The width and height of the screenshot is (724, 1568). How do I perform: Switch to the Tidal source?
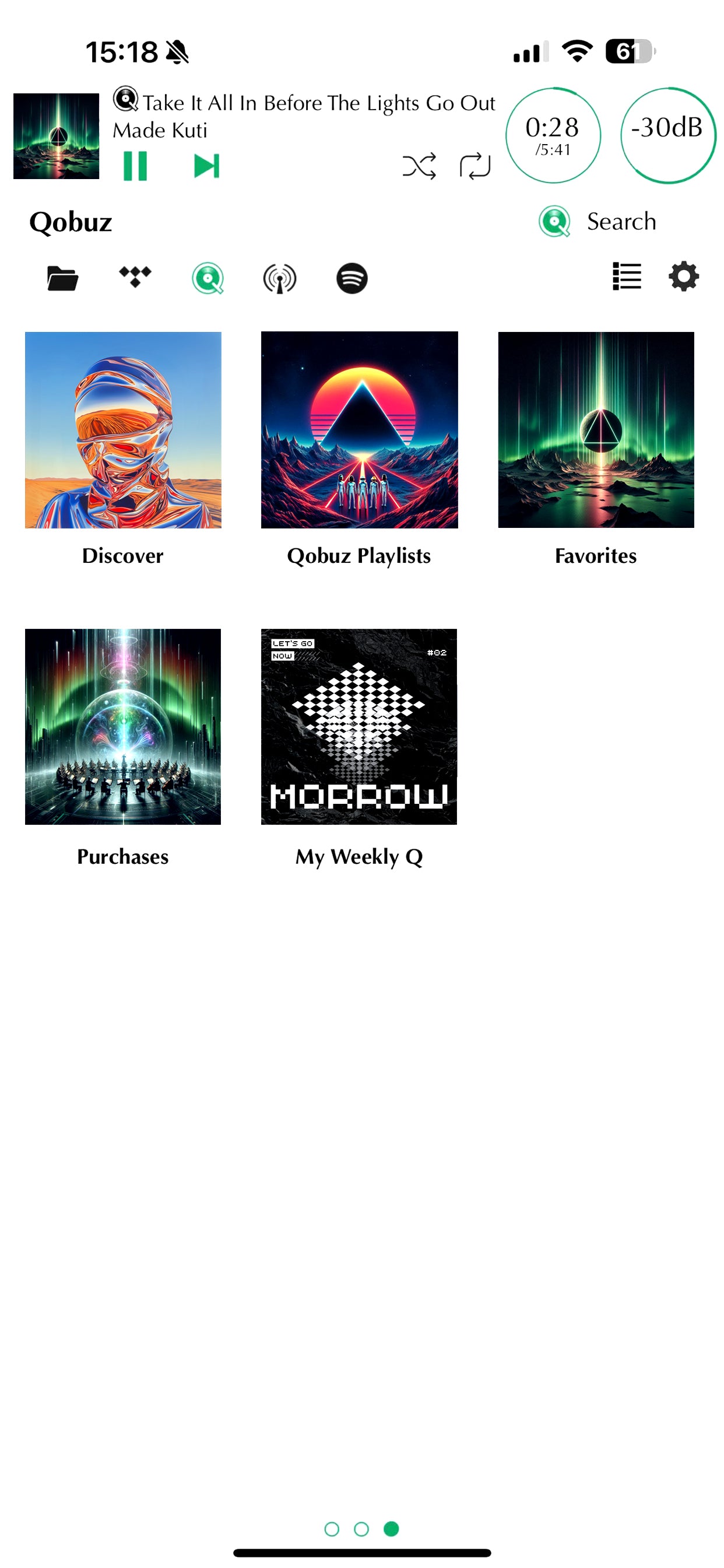click(135, 277)
